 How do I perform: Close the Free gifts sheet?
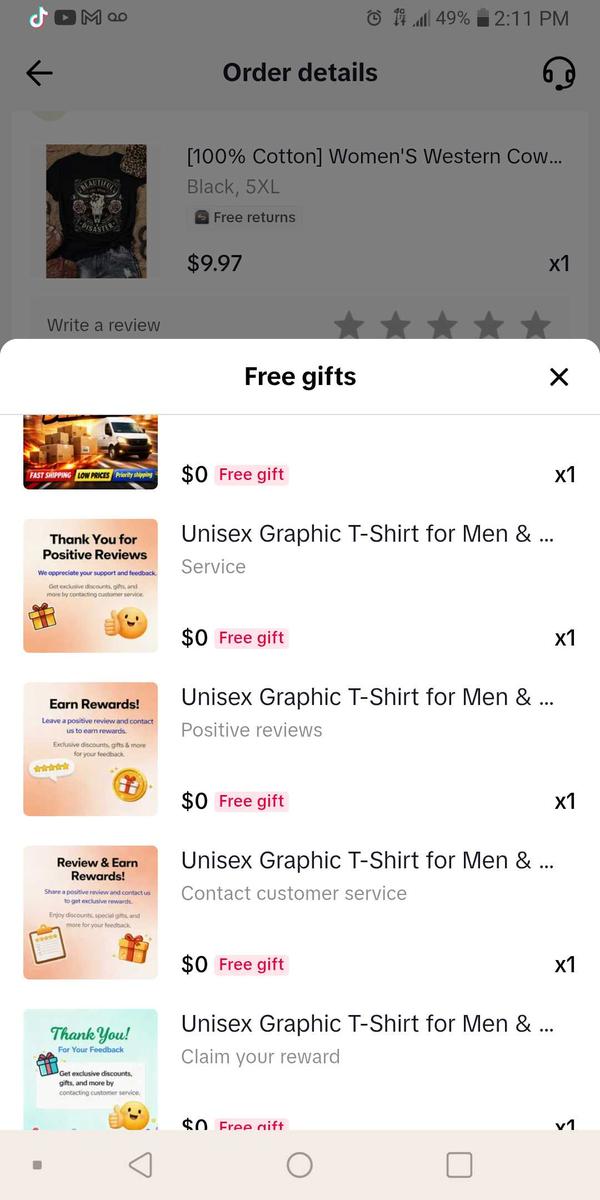pos(559,377)
